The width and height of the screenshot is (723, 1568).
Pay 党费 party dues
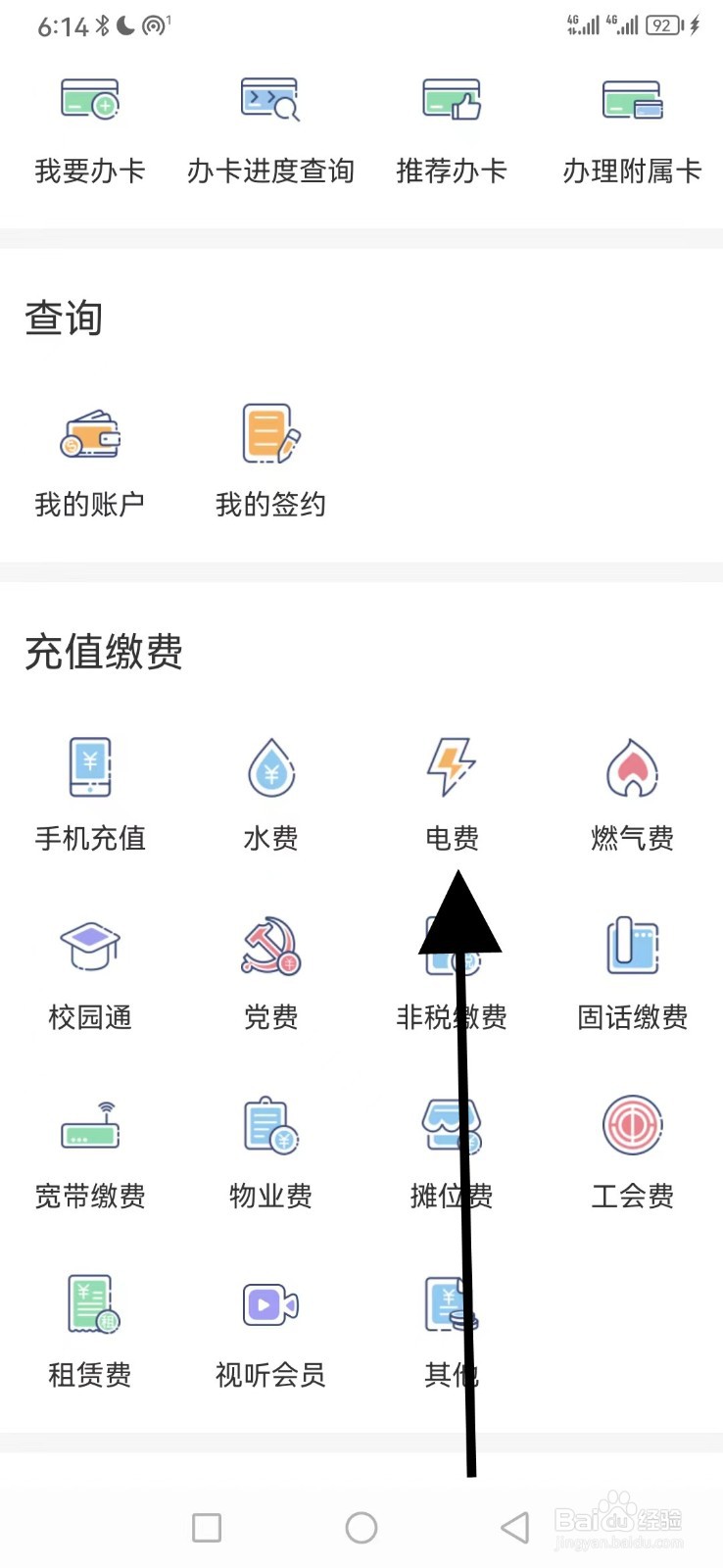click(270, 975)
